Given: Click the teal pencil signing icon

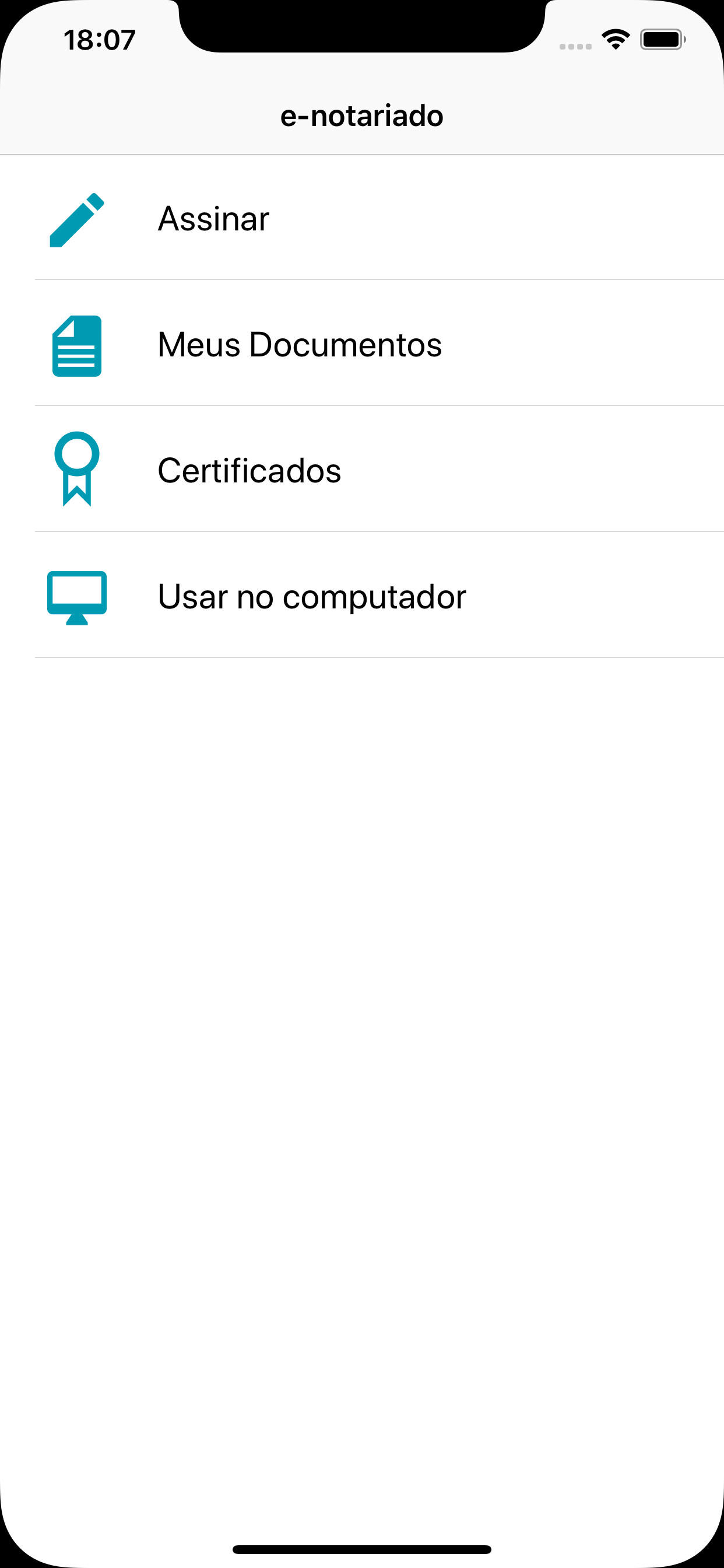Looking at the screenshot, I should [75, 219].
